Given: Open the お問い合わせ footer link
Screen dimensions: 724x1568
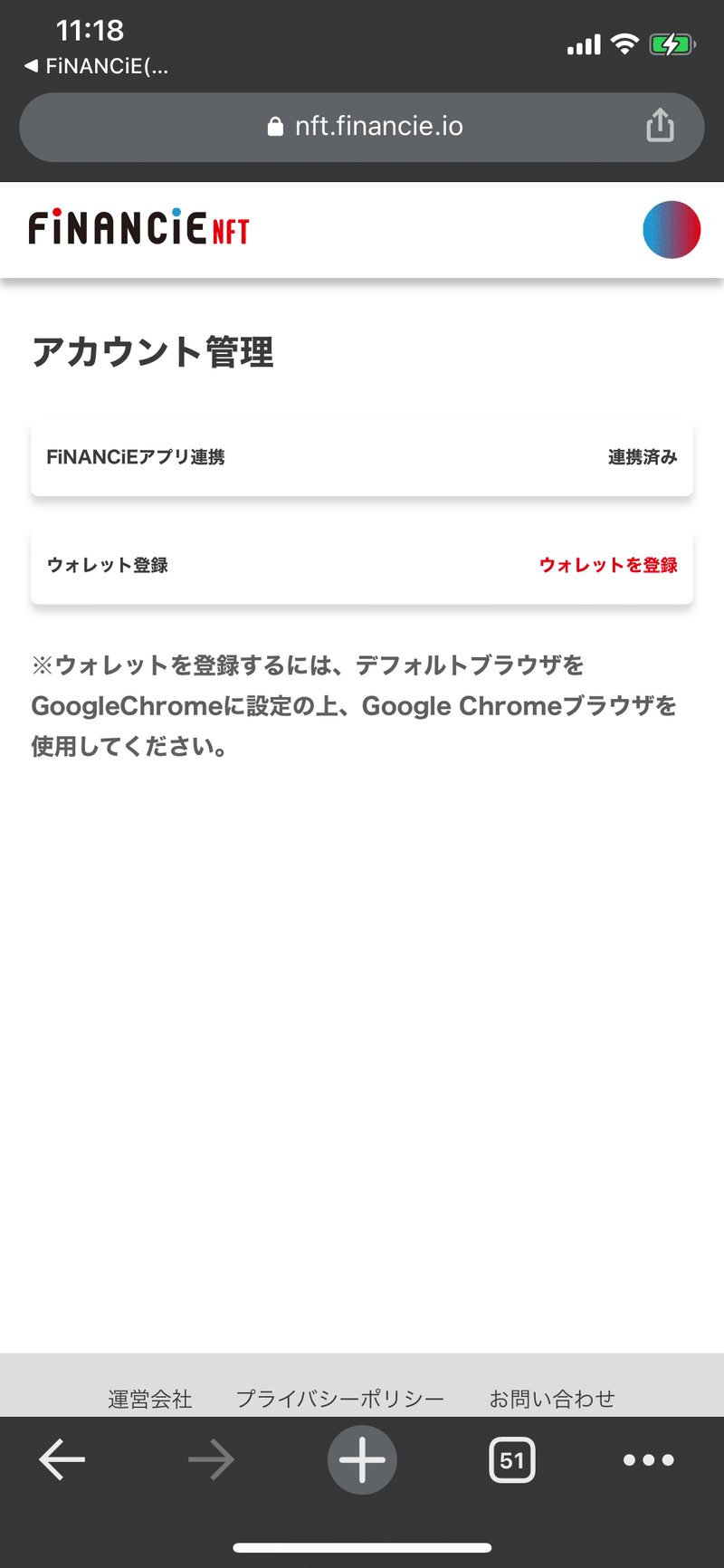Looking at the screenshot, I should (x=552, y=1399).
